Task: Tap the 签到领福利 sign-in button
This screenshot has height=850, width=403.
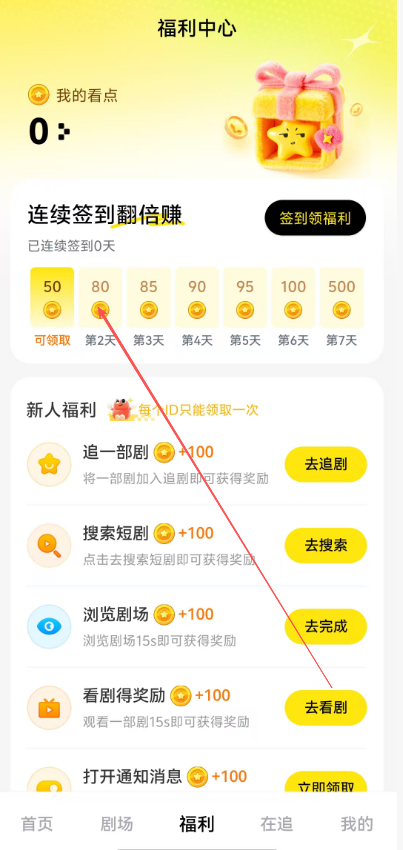Action: 315,218
